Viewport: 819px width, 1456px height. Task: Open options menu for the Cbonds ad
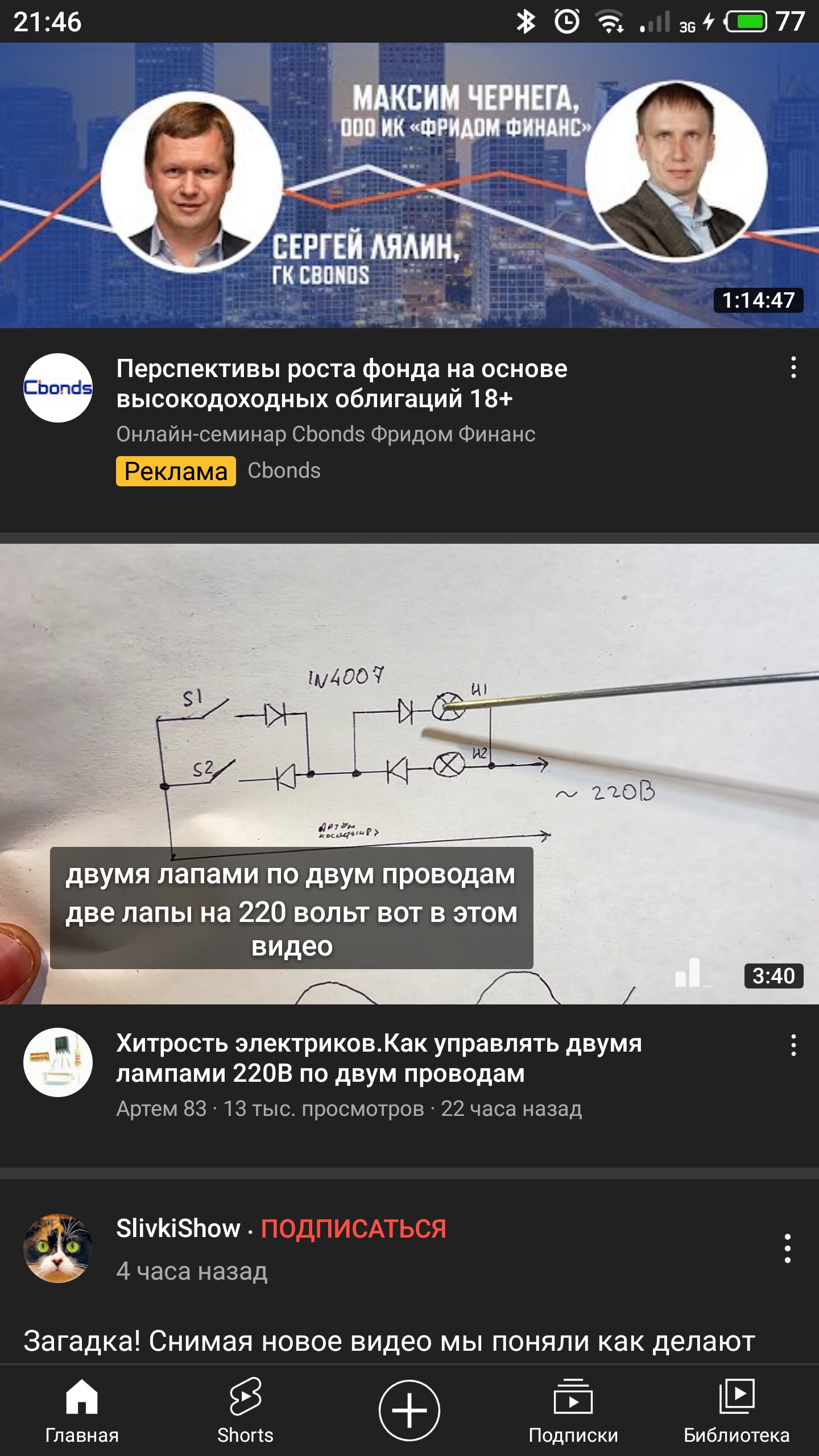(793, 367)
